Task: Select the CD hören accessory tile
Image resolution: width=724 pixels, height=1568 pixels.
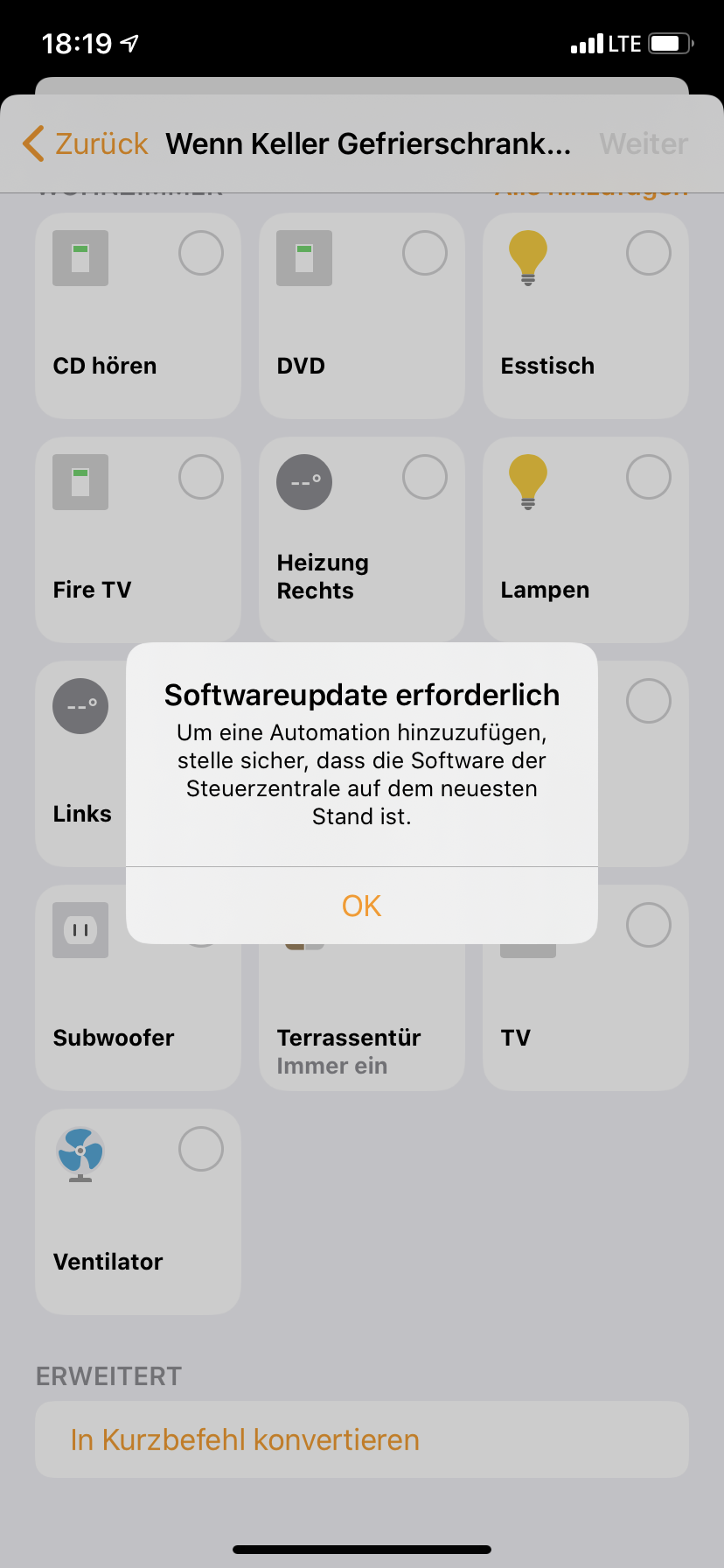Action: [x=137, y=315]
